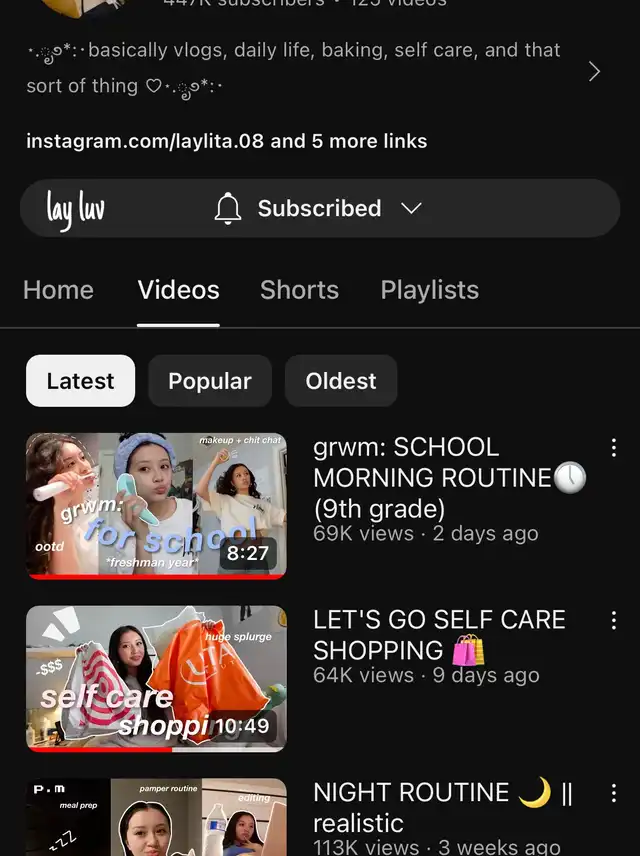Open options for self care shopping video
Image resolution: width=640 pixels, height=856 pixels.
click(614, 621)
